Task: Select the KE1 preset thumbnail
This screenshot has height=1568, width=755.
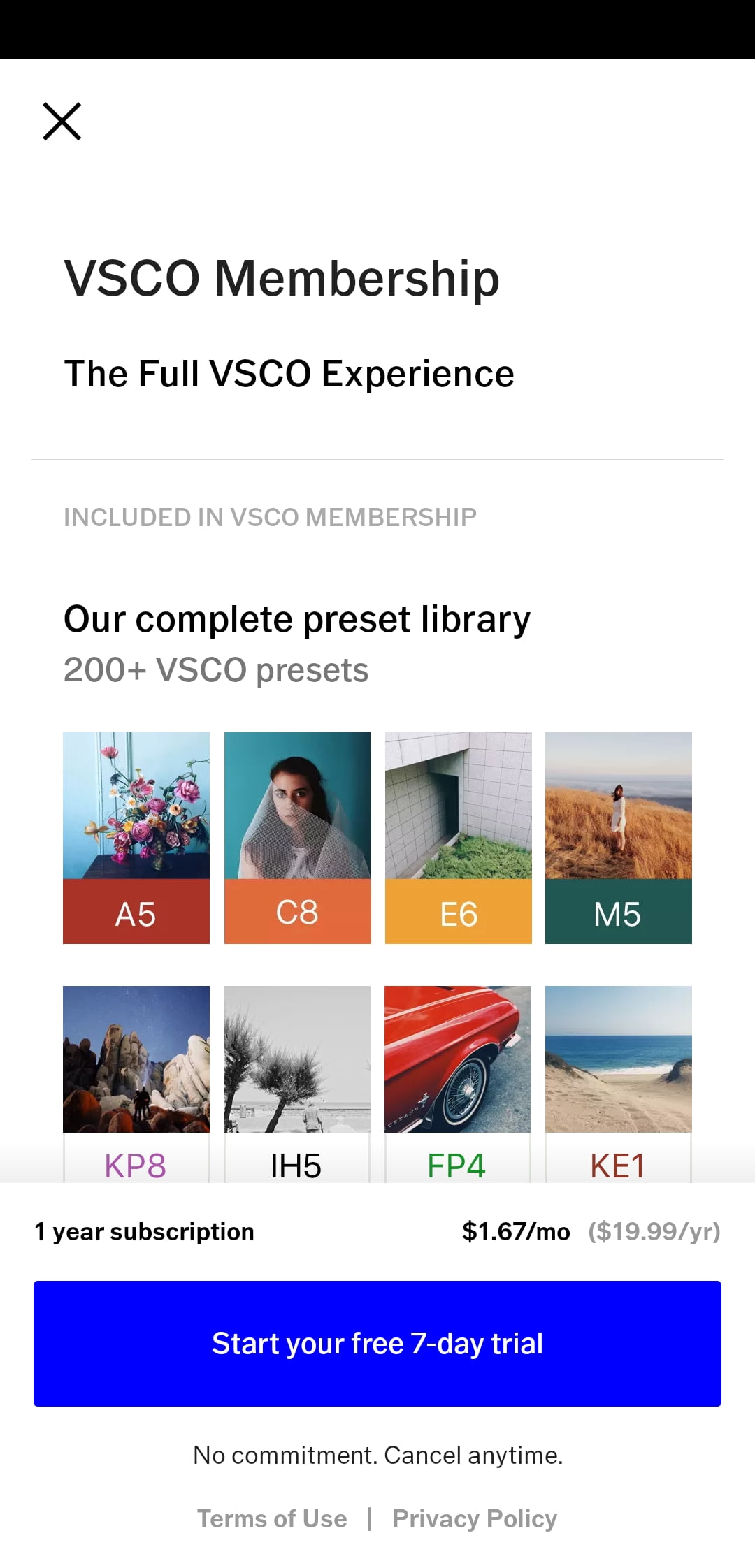Action: (x=618, y=1059)
